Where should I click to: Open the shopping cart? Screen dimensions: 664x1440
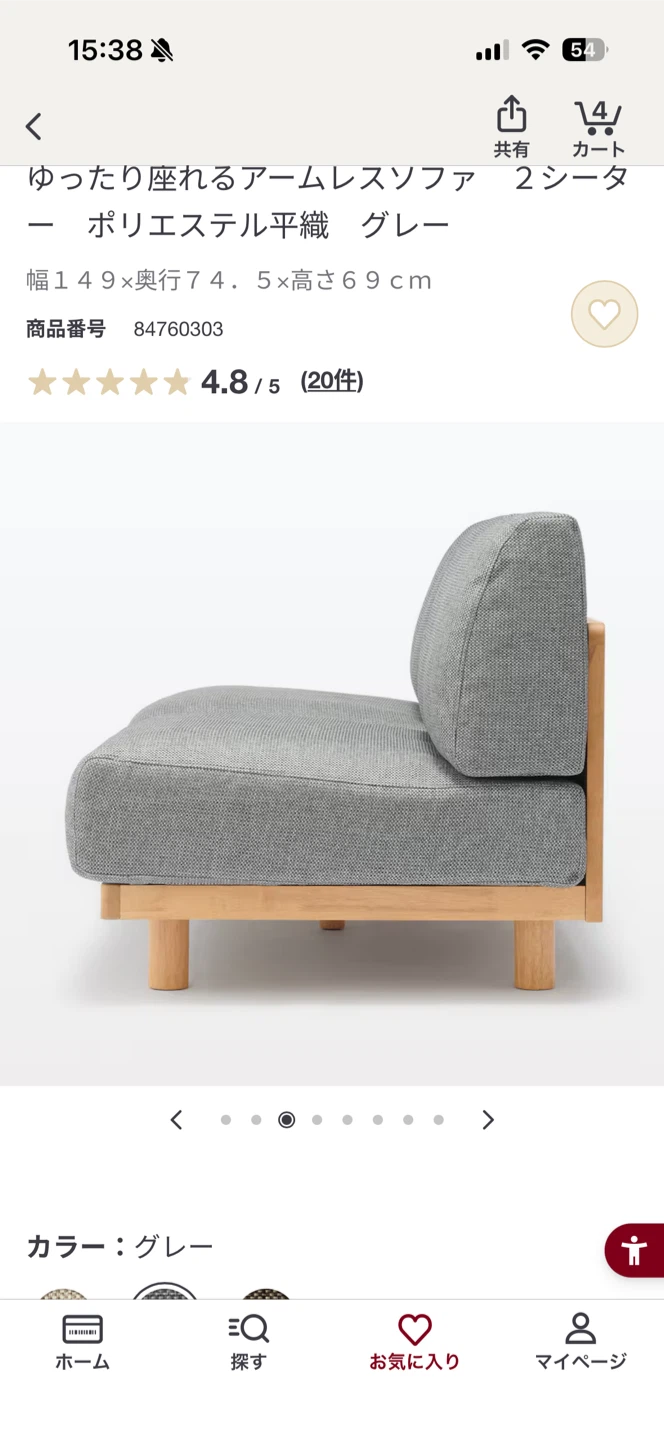point(598,128)
